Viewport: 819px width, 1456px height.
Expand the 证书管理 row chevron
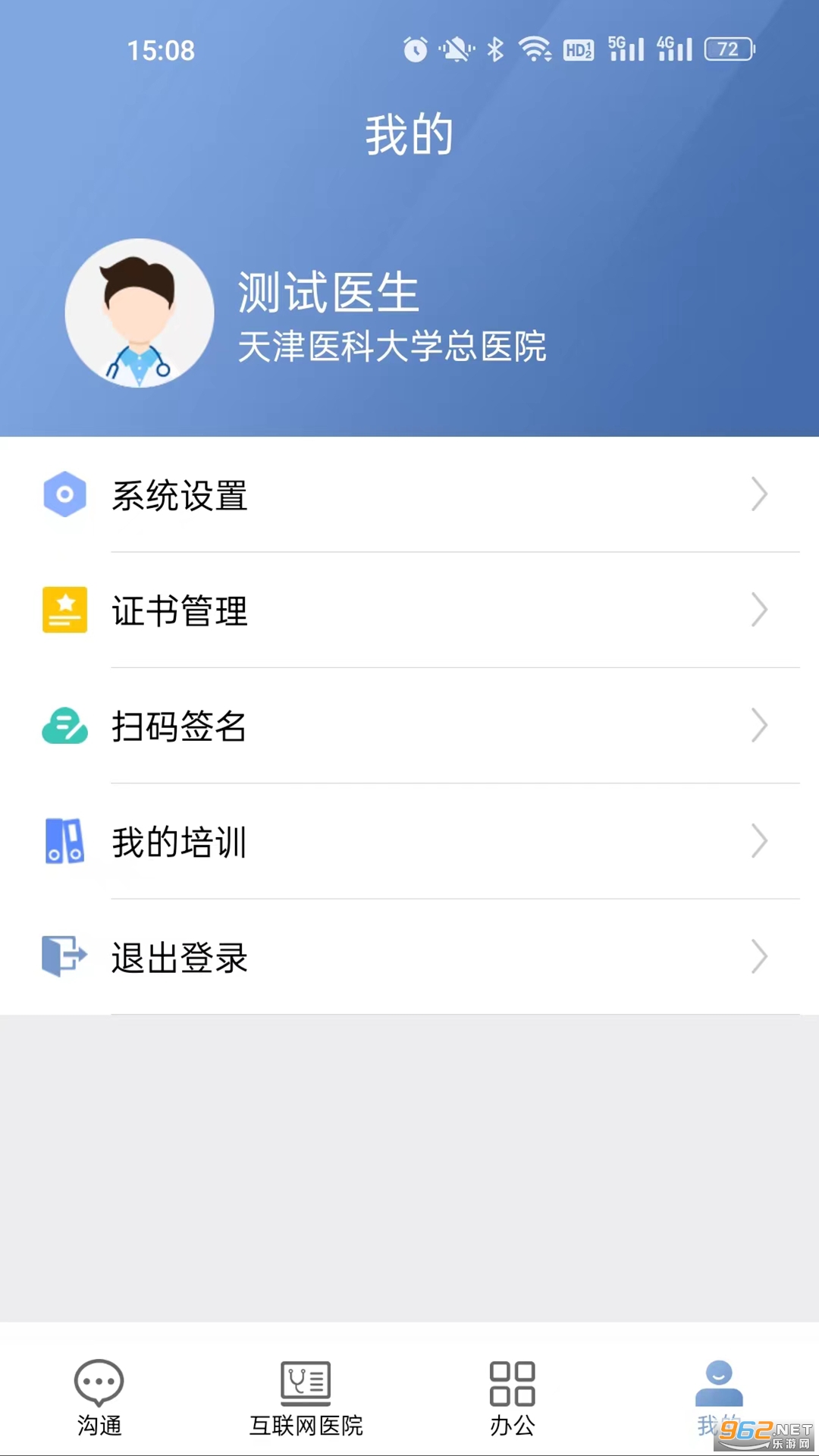coord(758,610)
